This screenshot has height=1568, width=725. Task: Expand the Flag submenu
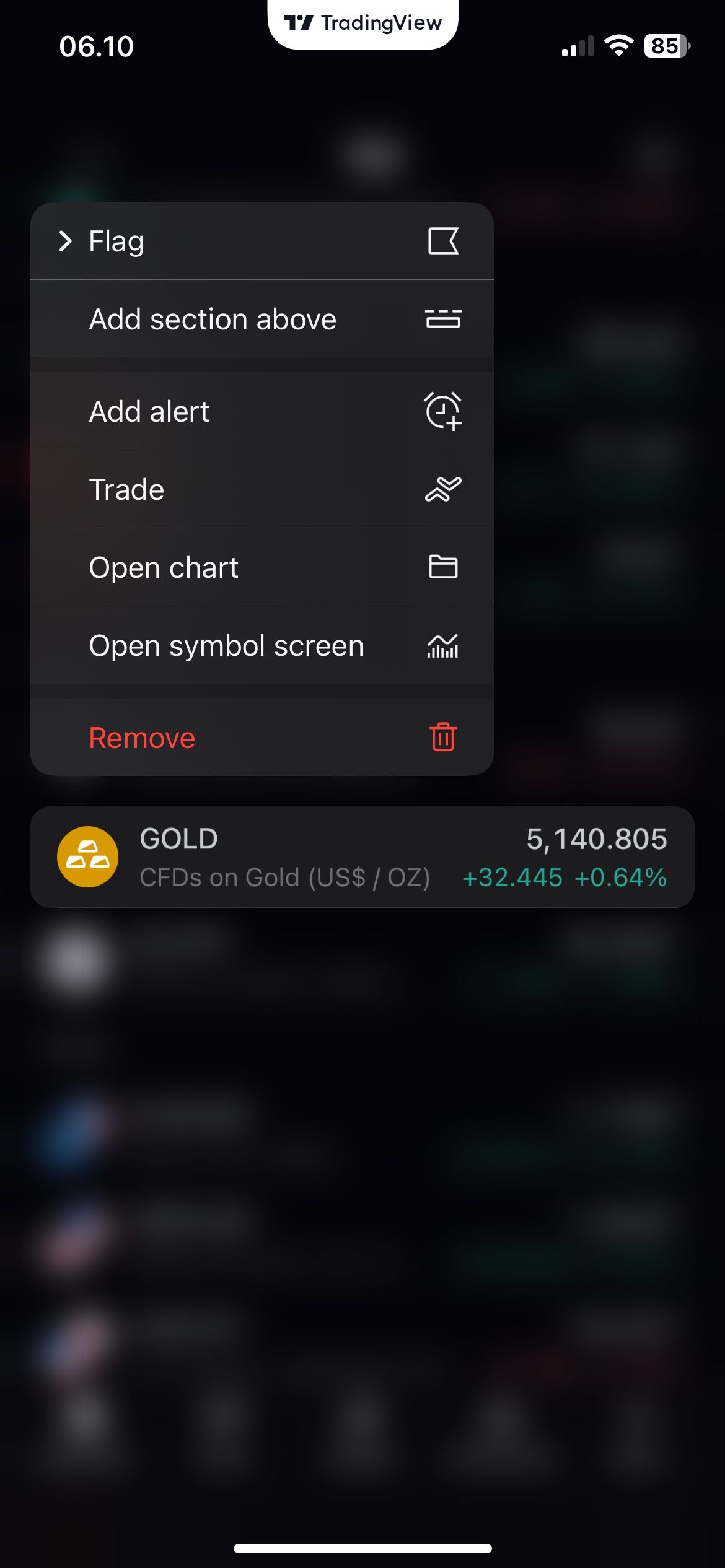[260, 241]
